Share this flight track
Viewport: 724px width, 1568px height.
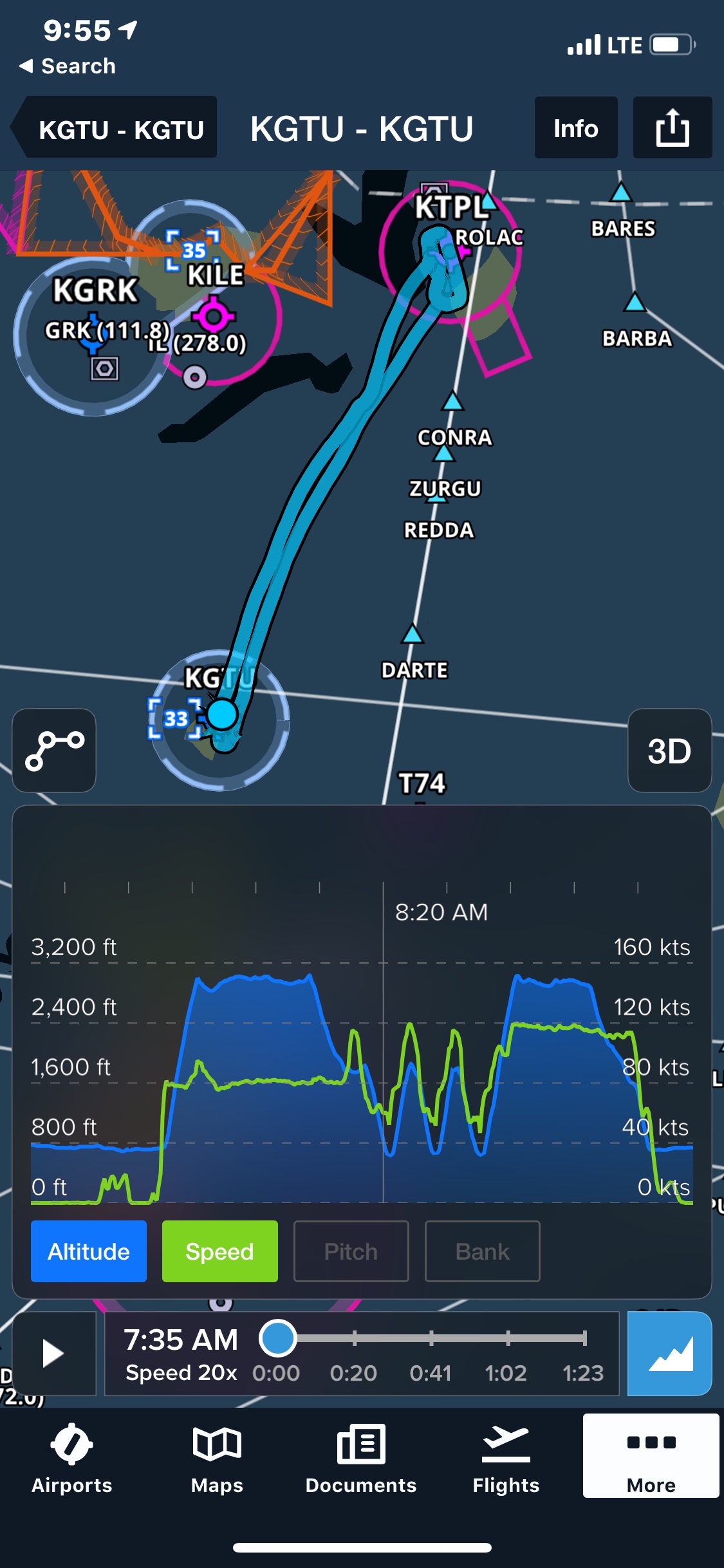[672, 128]
